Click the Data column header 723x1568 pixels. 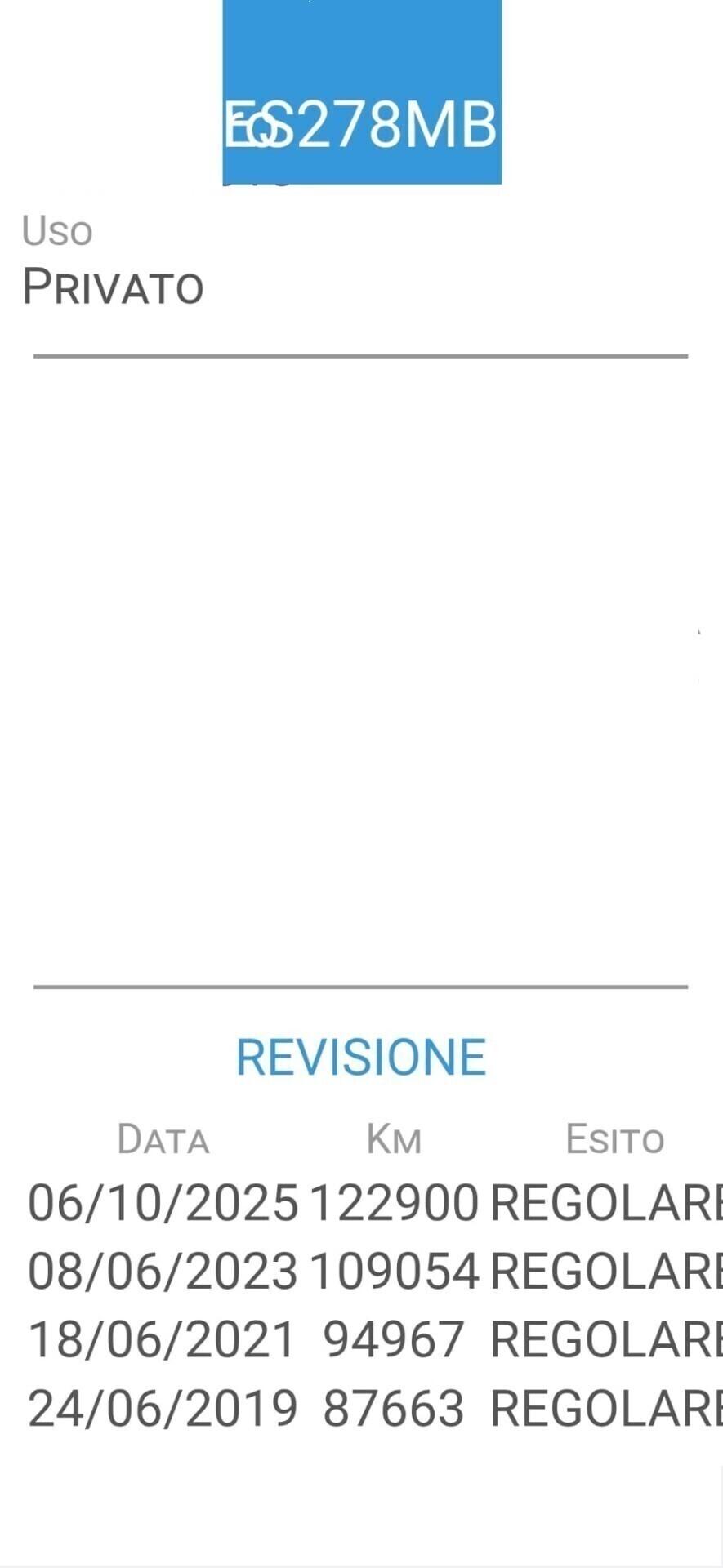(x=163, y=1136)
